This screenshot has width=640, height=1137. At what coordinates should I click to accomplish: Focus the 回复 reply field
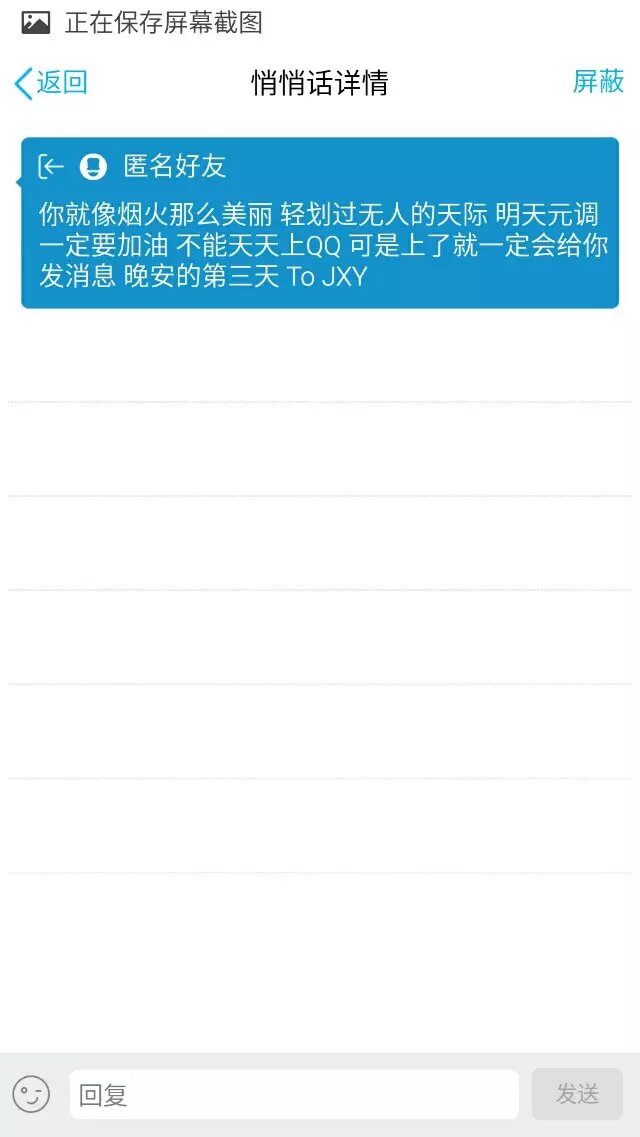pos(294,1095)
